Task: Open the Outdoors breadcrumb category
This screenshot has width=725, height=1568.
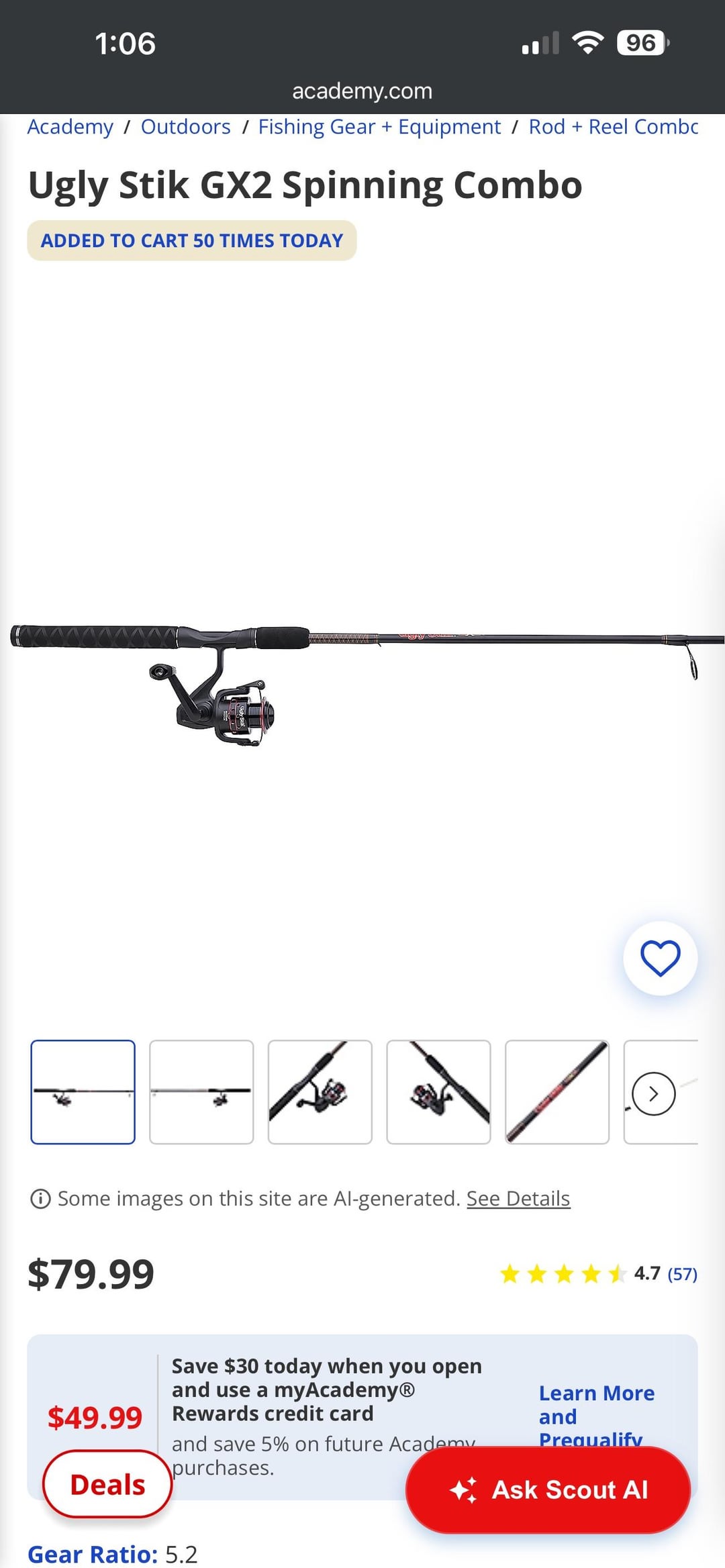Action: coord(185,127)
